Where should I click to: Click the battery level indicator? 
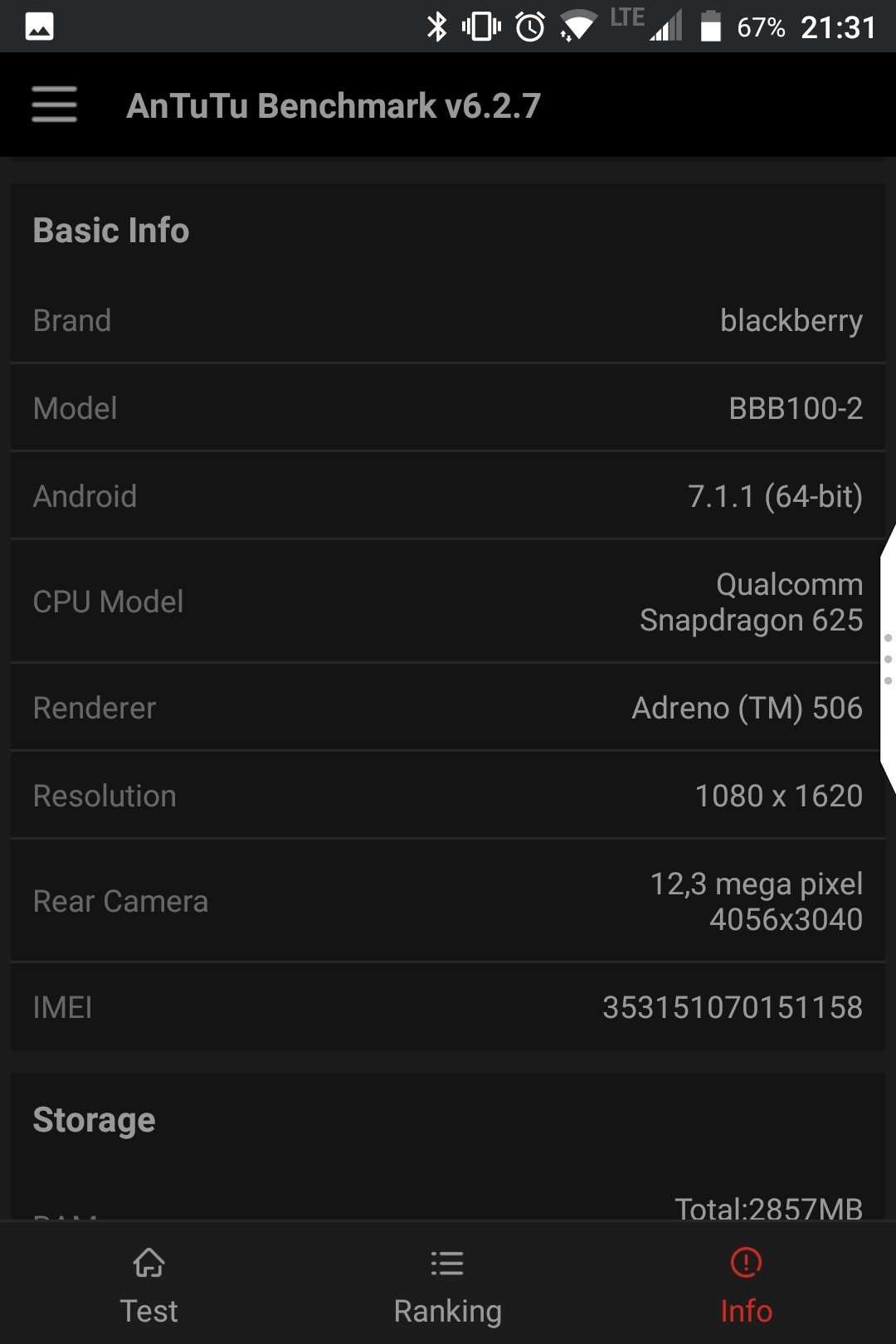(710, 27)
